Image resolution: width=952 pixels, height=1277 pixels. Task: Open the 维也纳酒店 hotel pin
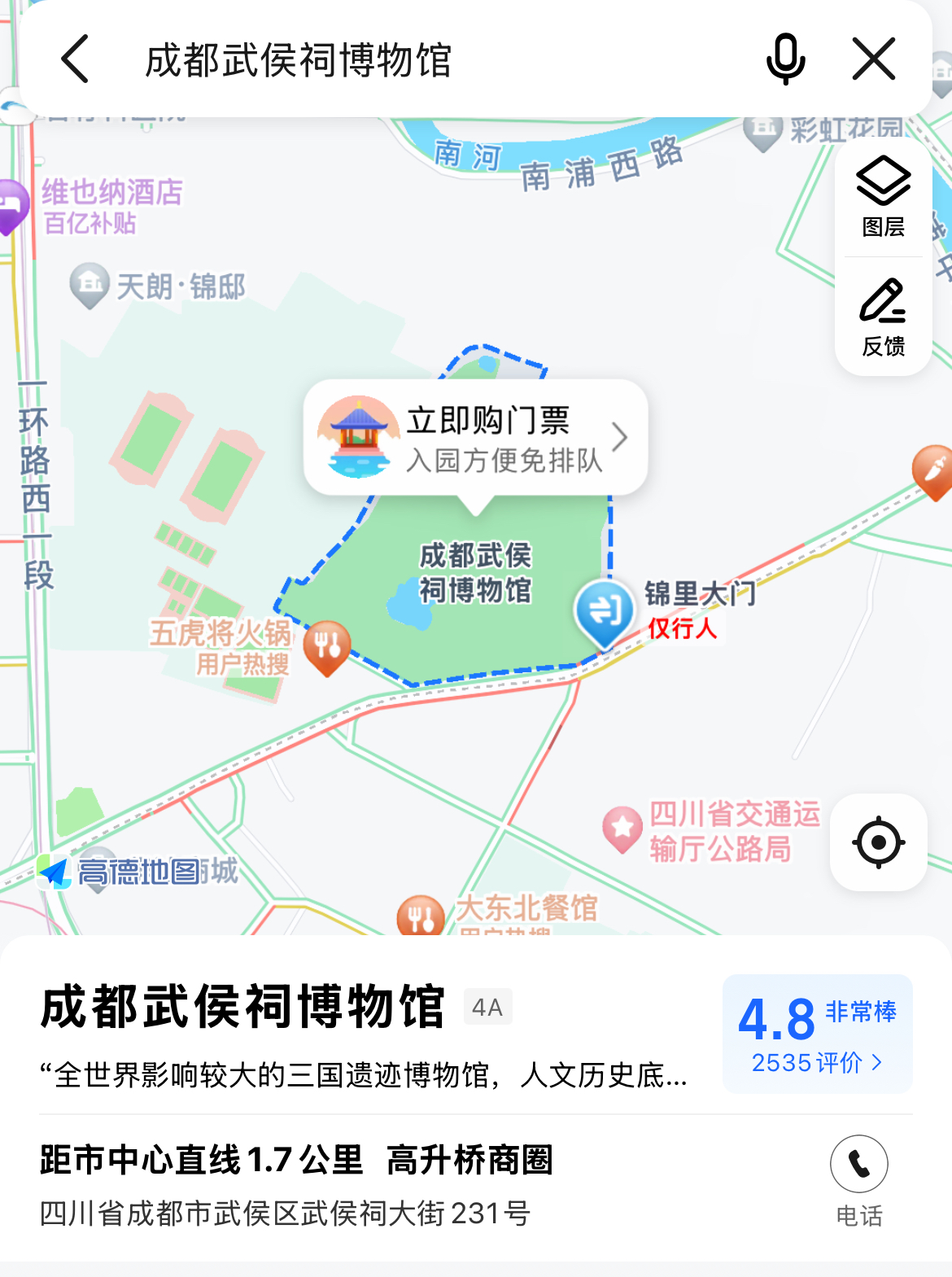point(11,205)
